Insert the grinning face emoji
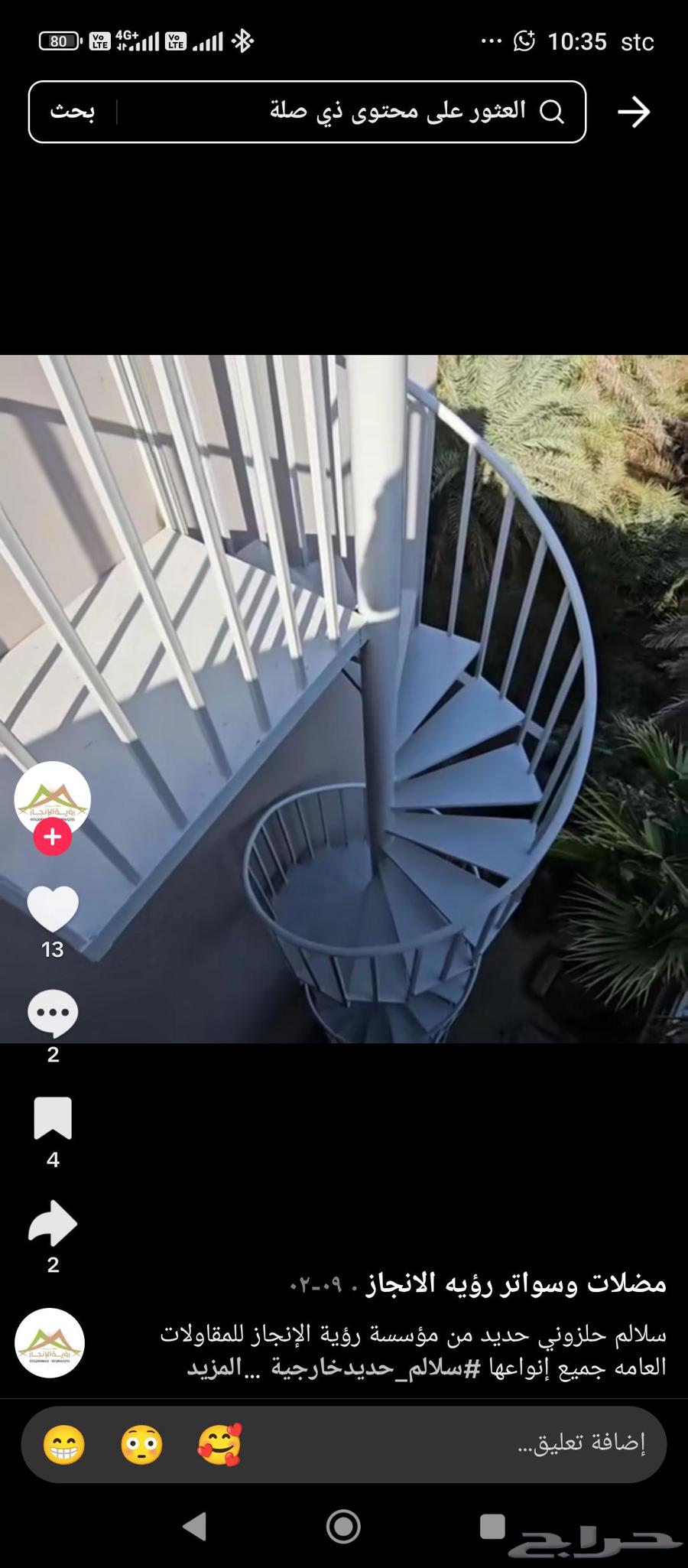 tap(63, 1445)
